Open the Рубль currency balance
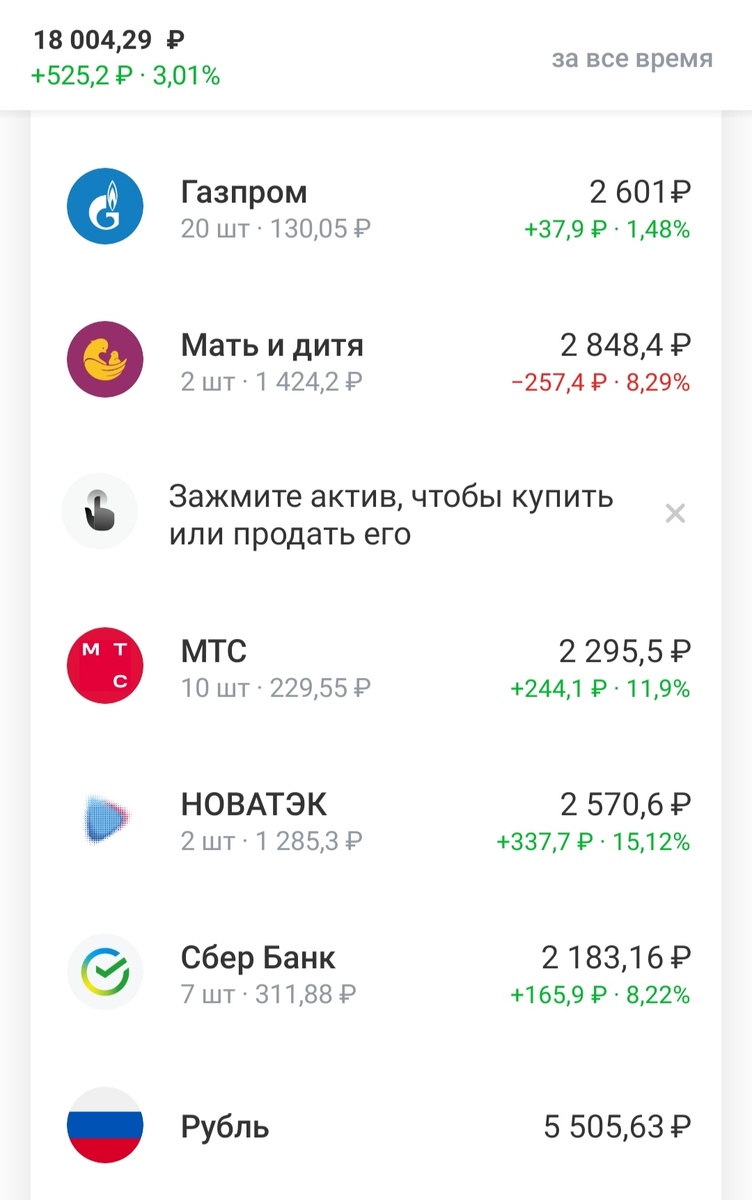The width and height of the screenshot is (752, 1200). [x=376, y=1127]
